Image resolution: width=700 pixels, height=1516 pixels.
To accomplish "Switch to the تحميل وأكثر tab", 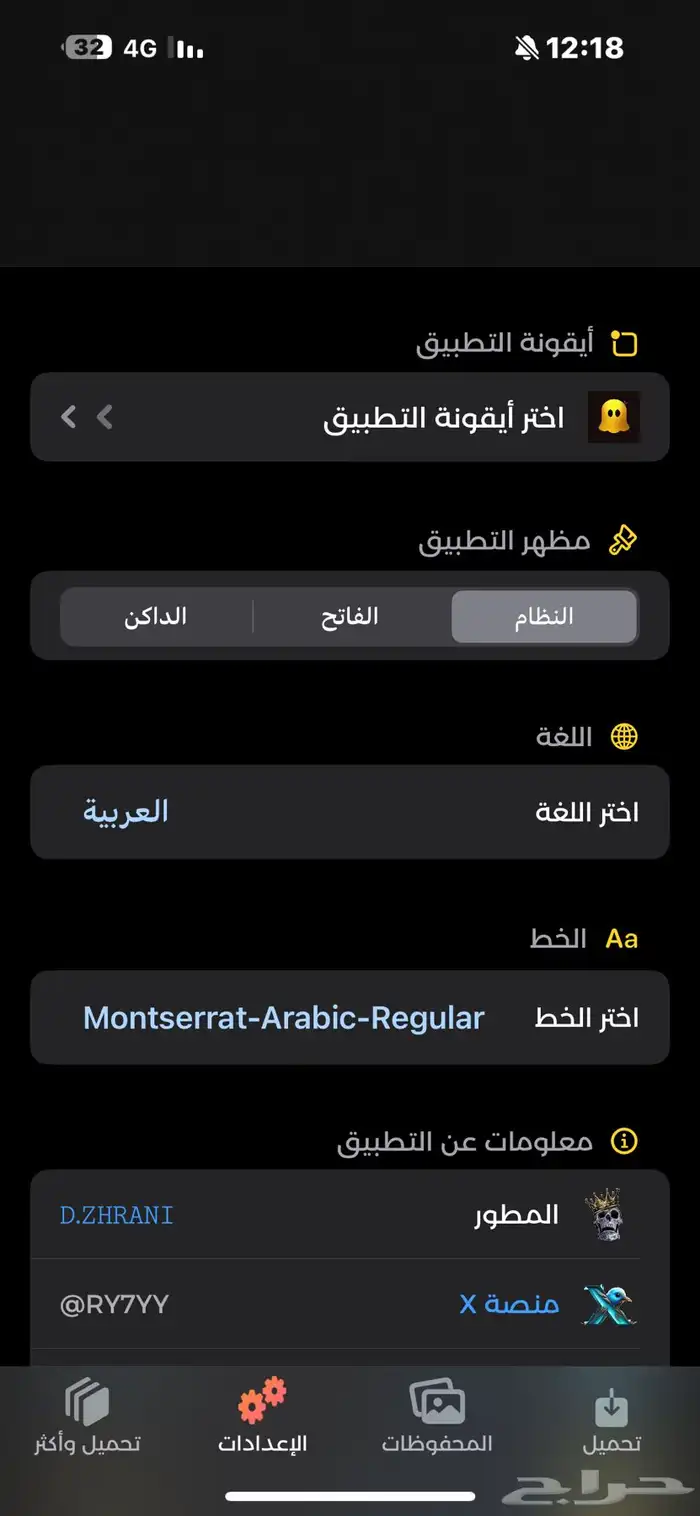I will pyautogui.click(x=88, y=1419).
